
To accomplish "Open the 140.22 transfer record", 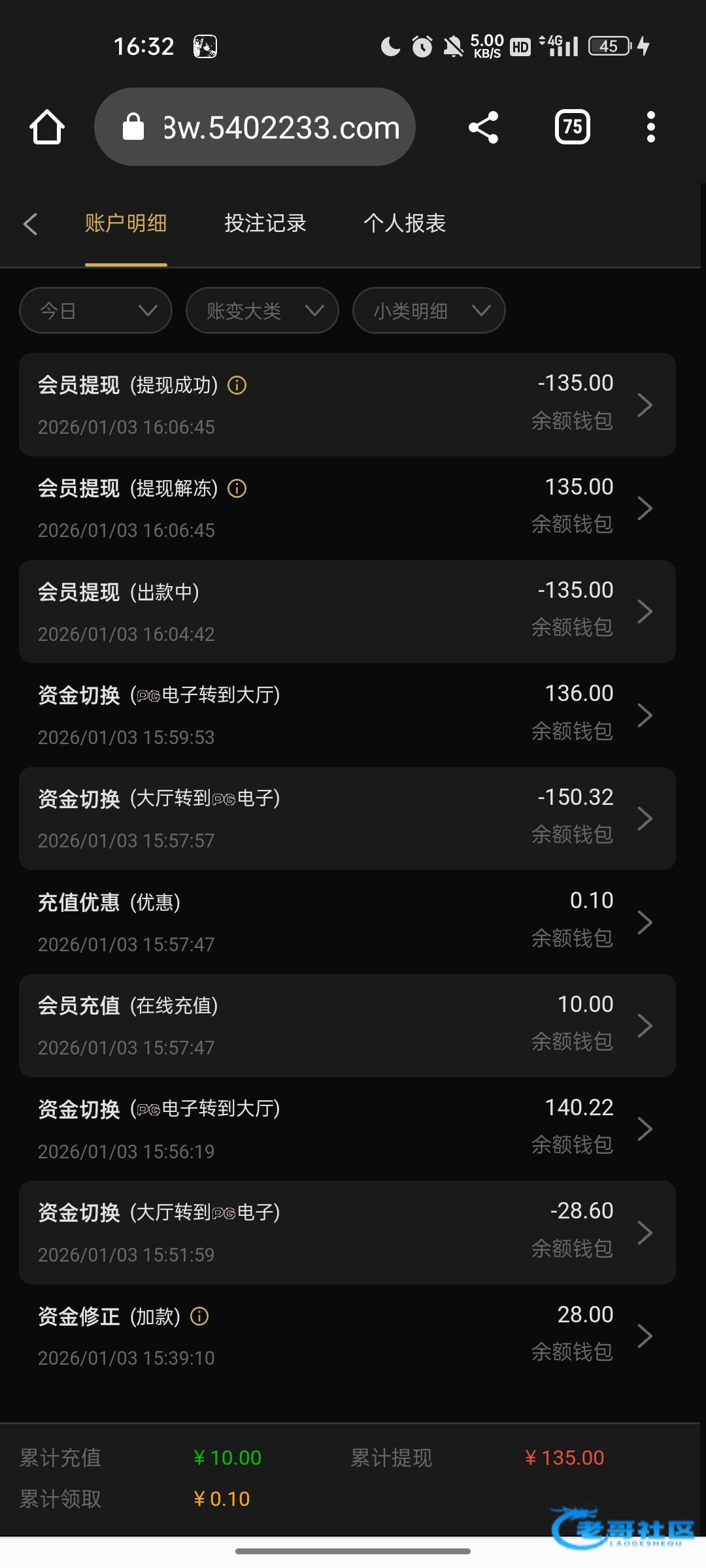I will [x=346, y=1128].
